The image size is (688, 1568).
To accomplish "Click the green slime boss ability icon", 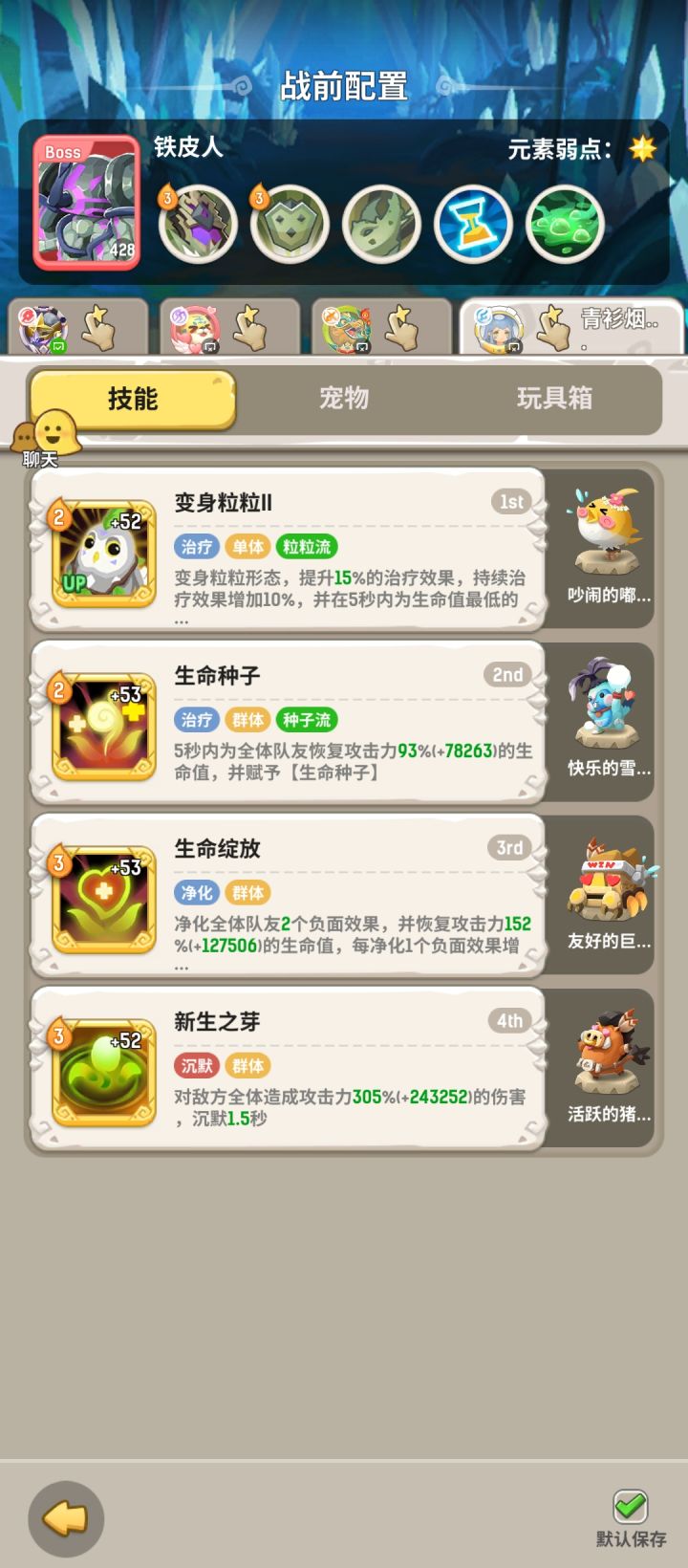I will point(567,225).
